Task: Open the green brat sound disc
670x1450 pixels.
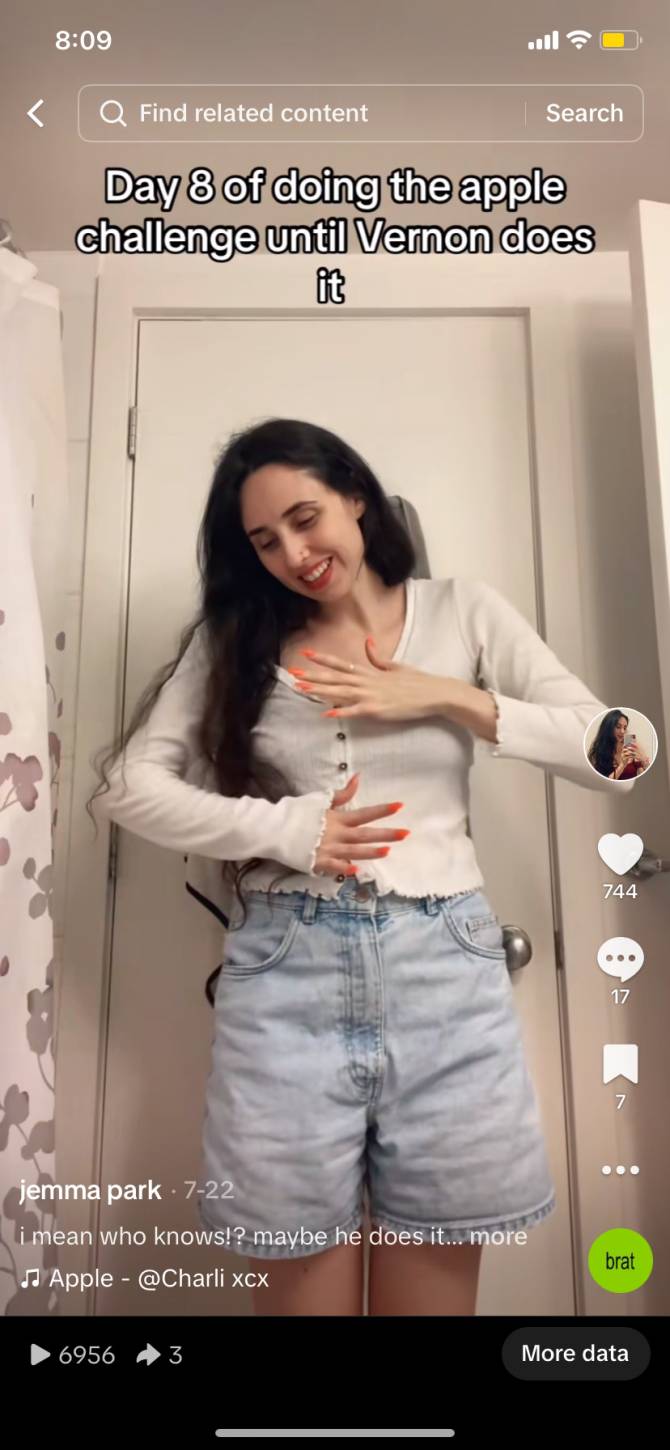Action: coord(620,1261)
